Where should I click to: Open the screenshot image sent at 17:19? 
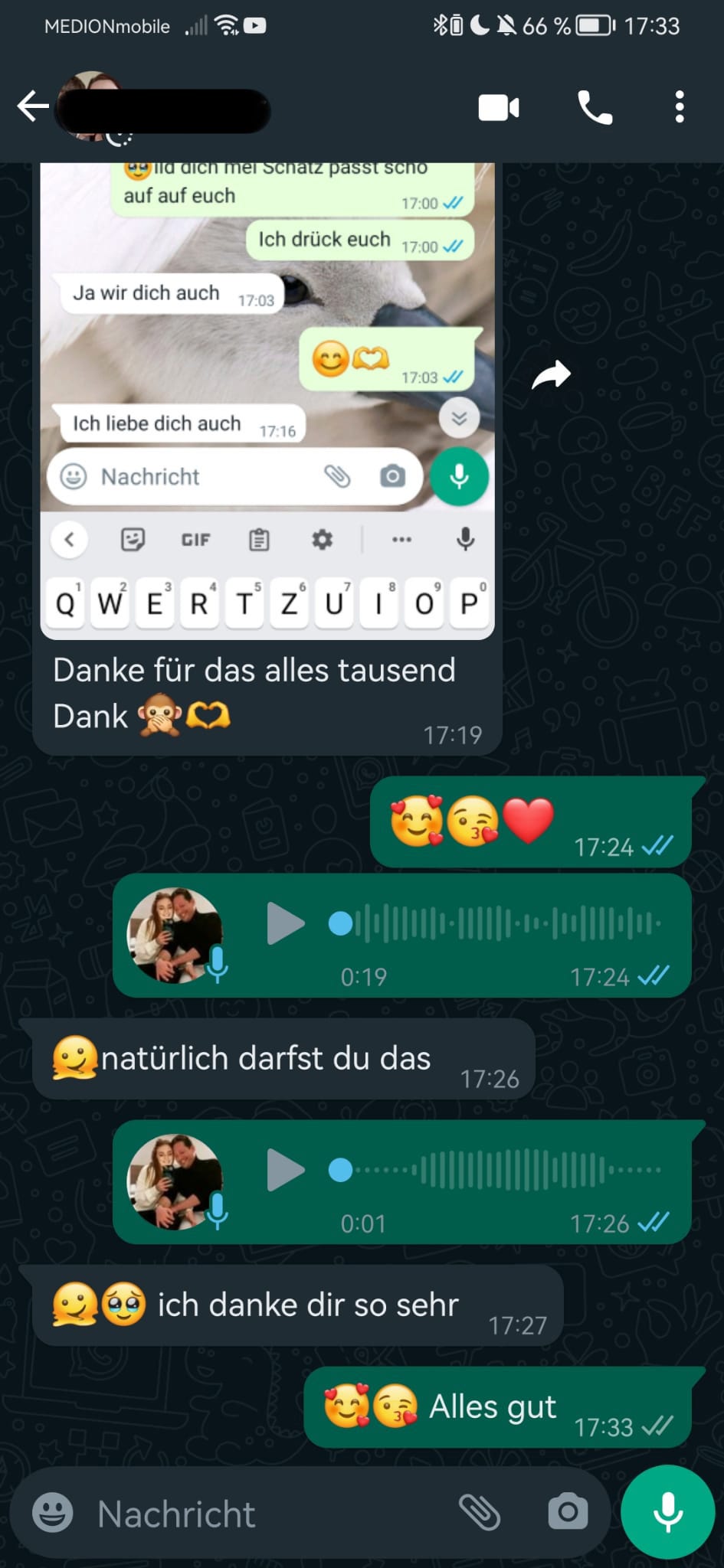click(267, 398)
